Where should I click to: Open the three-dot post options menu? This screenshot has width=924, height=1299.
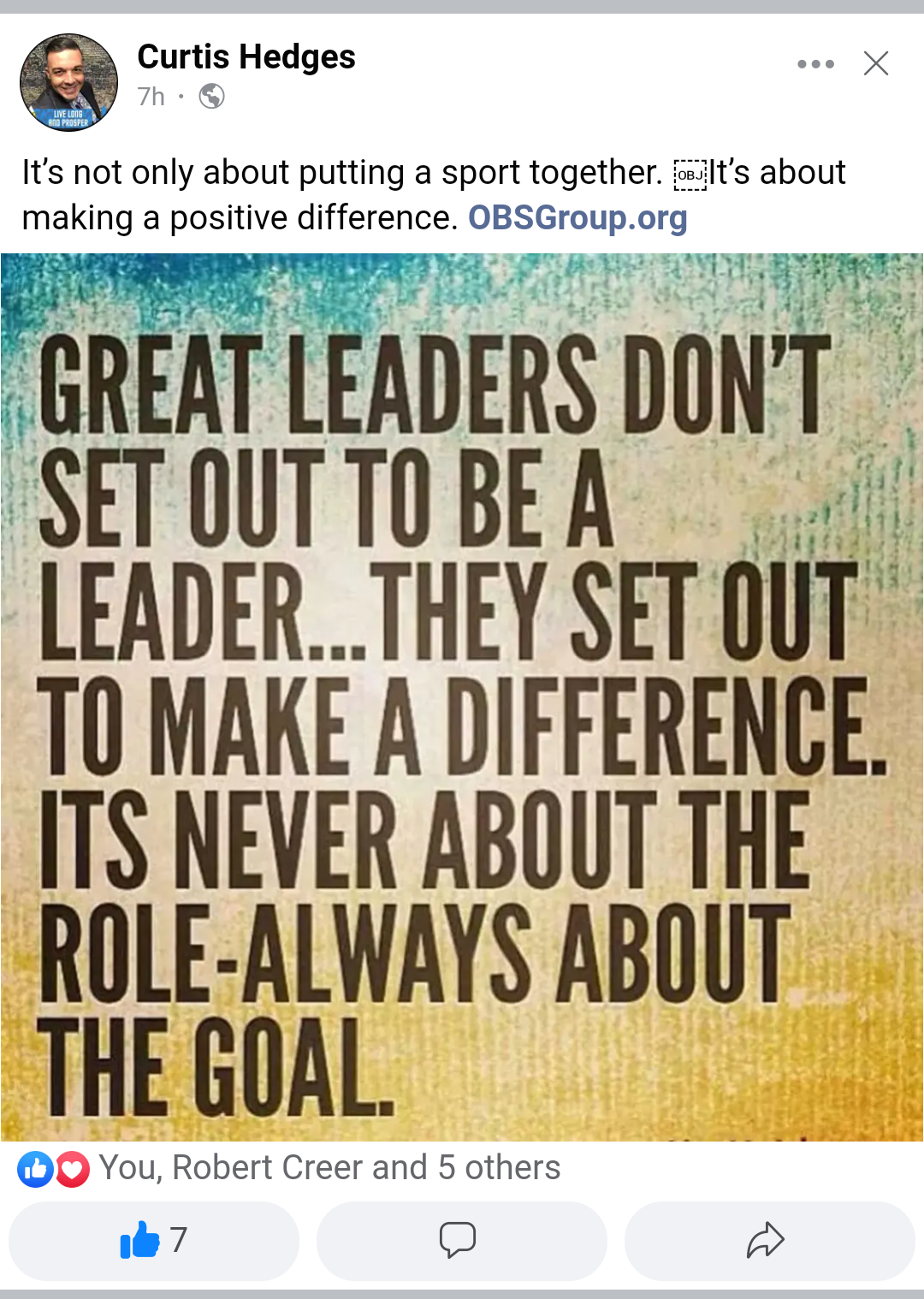[x=814, y=64]
